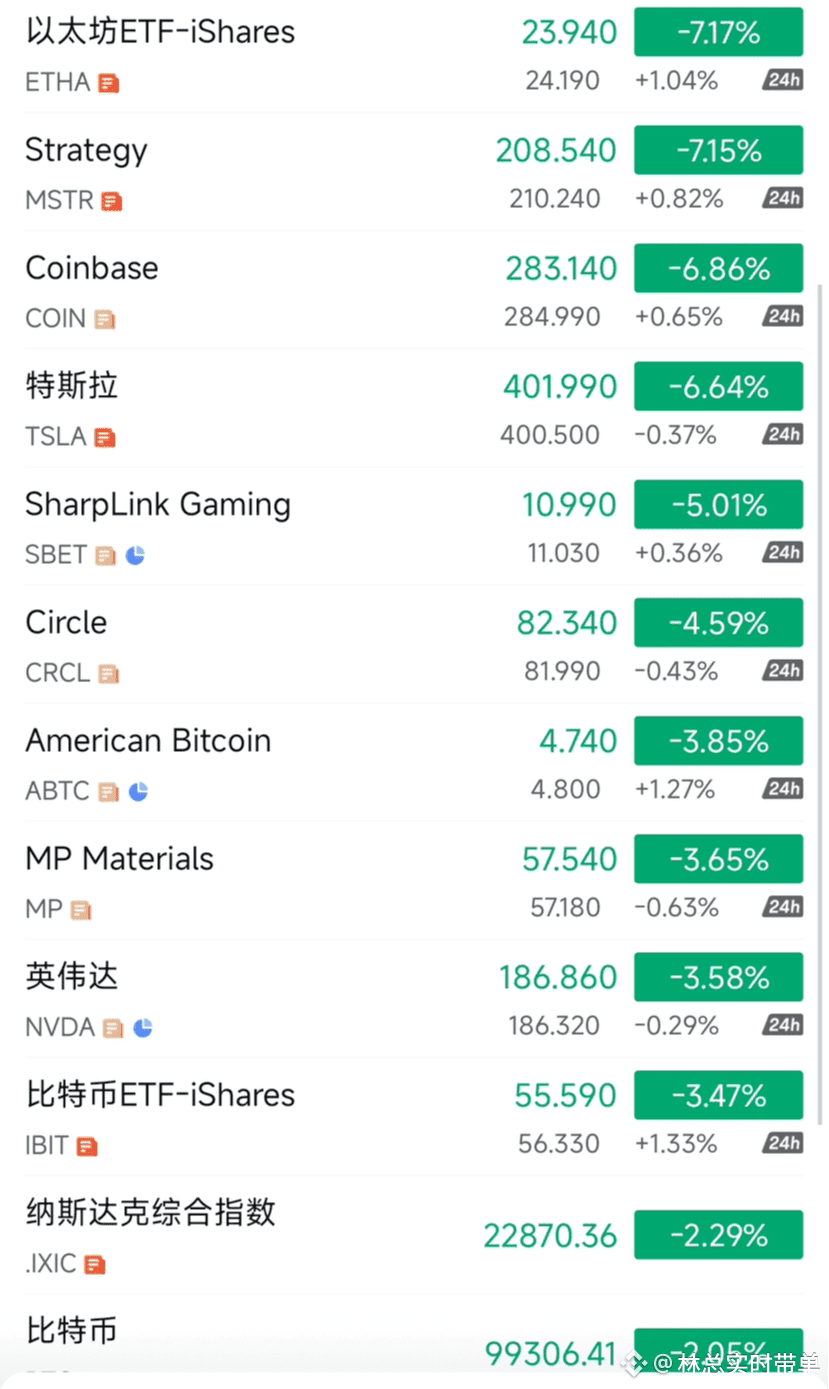Tap the -7.17% change badge for ETHA
This screenshot has width=829, height=1389.
[718, 32]
